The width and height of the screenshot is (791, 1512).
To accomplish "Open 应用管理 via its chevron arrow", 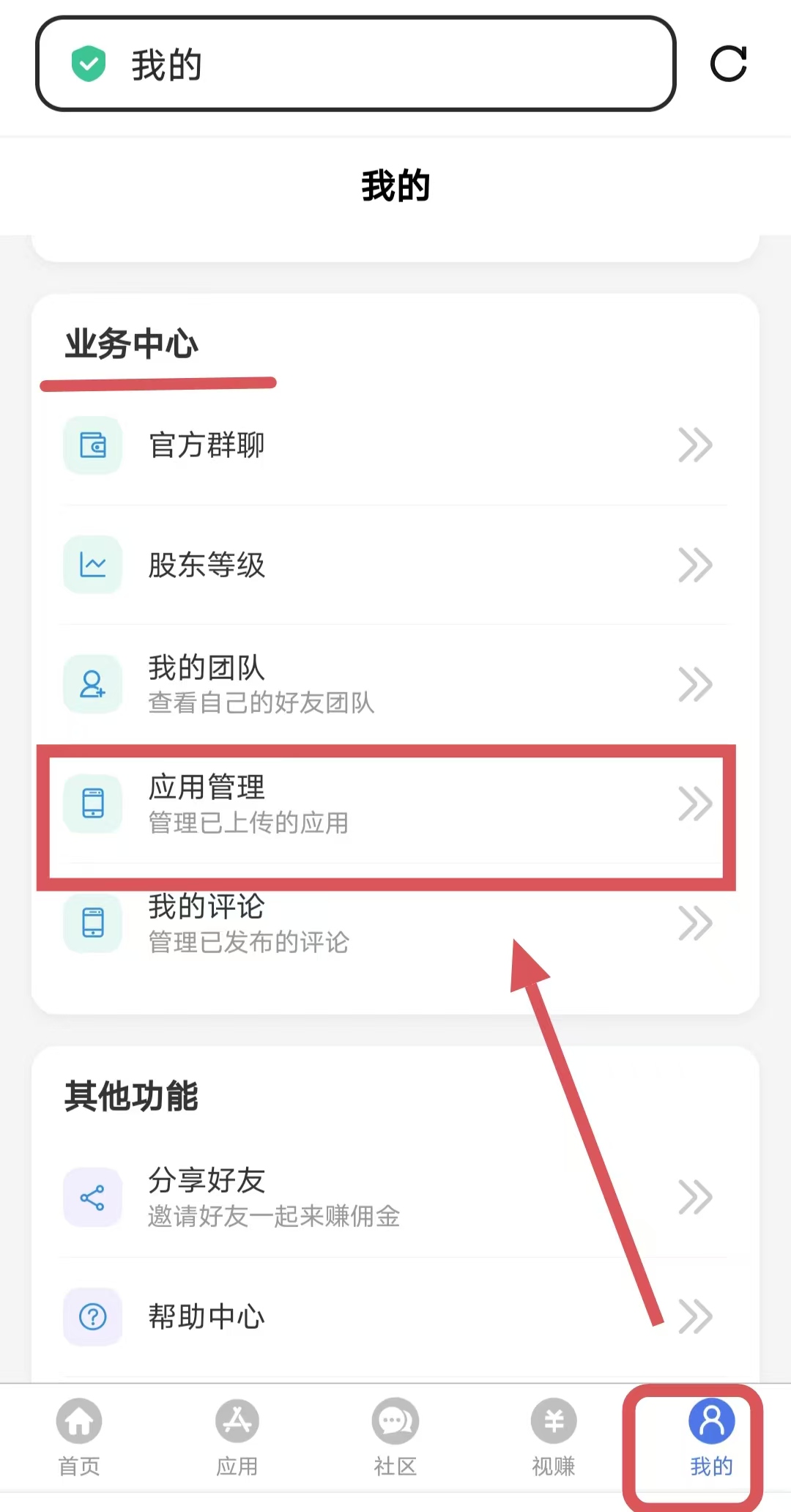I will click(696, 804).
